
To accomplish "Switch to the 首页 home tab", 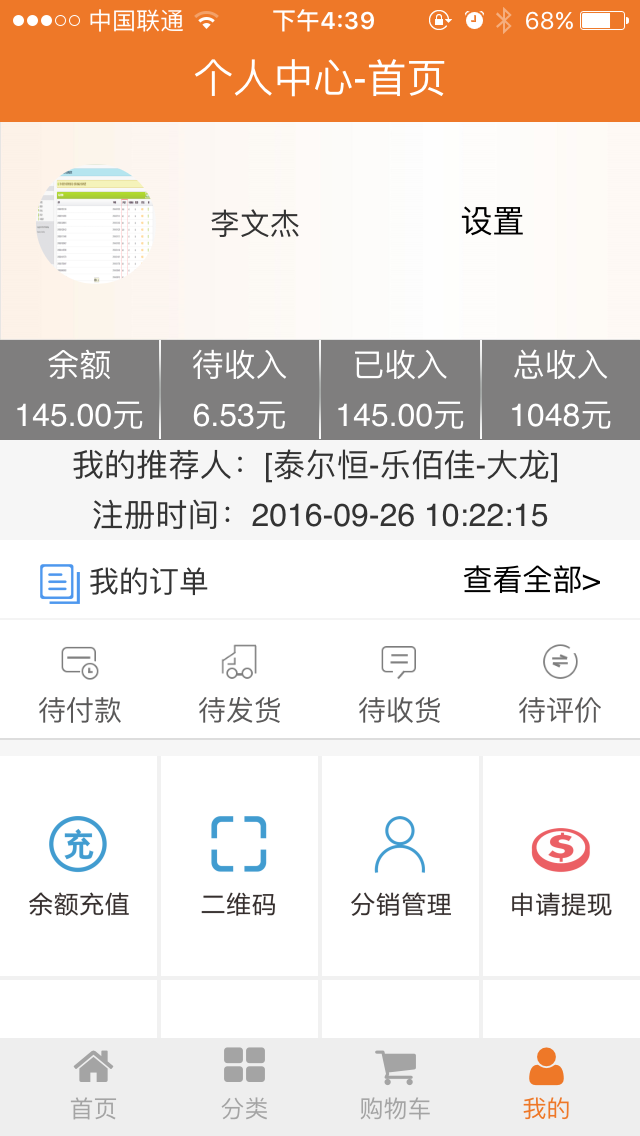I will tap(93, 1085).
